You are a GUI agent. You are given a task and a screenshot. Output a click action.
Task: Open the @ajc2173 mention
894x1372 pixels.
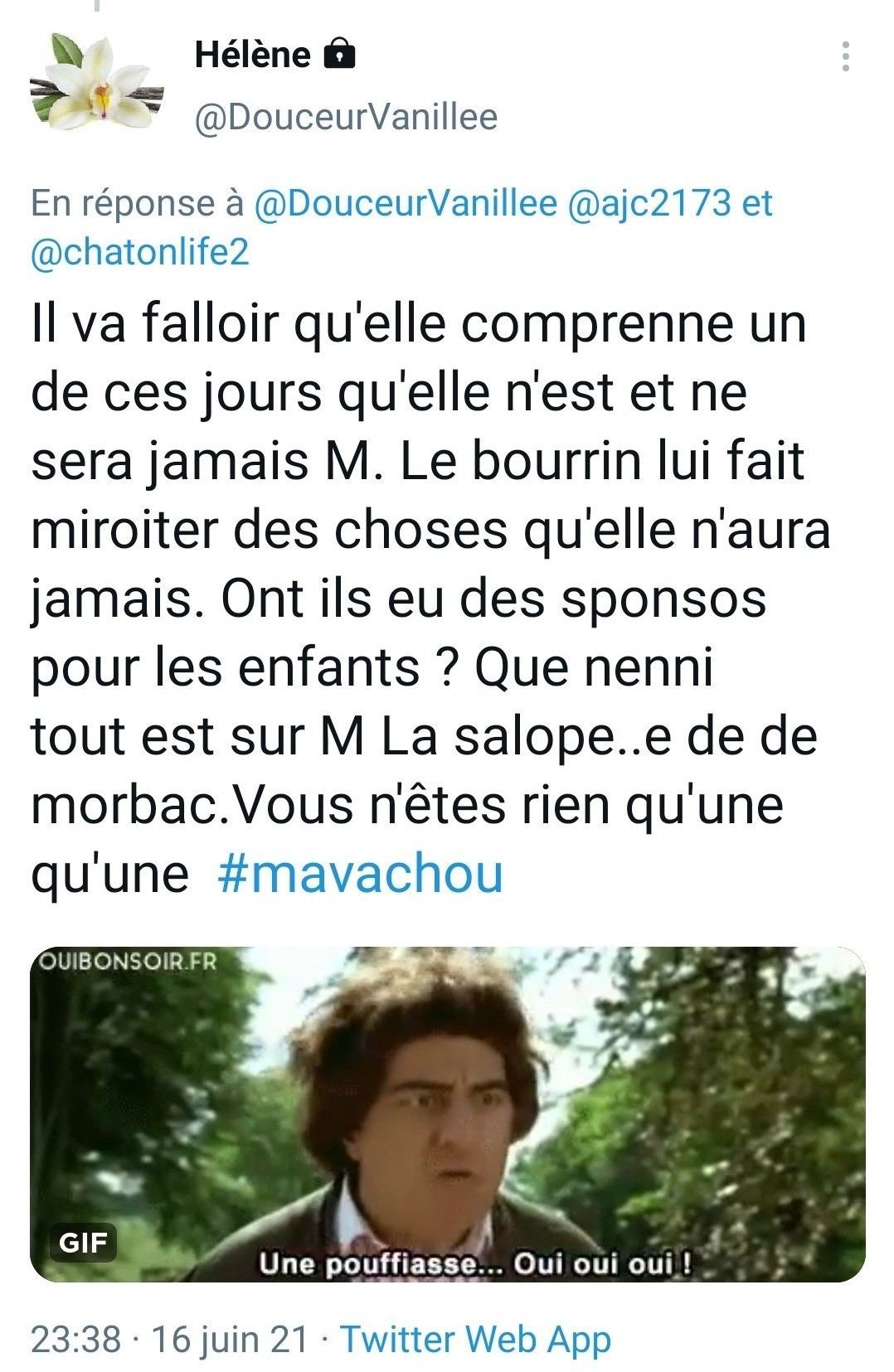pyautogui.click(x=649, y=204)
